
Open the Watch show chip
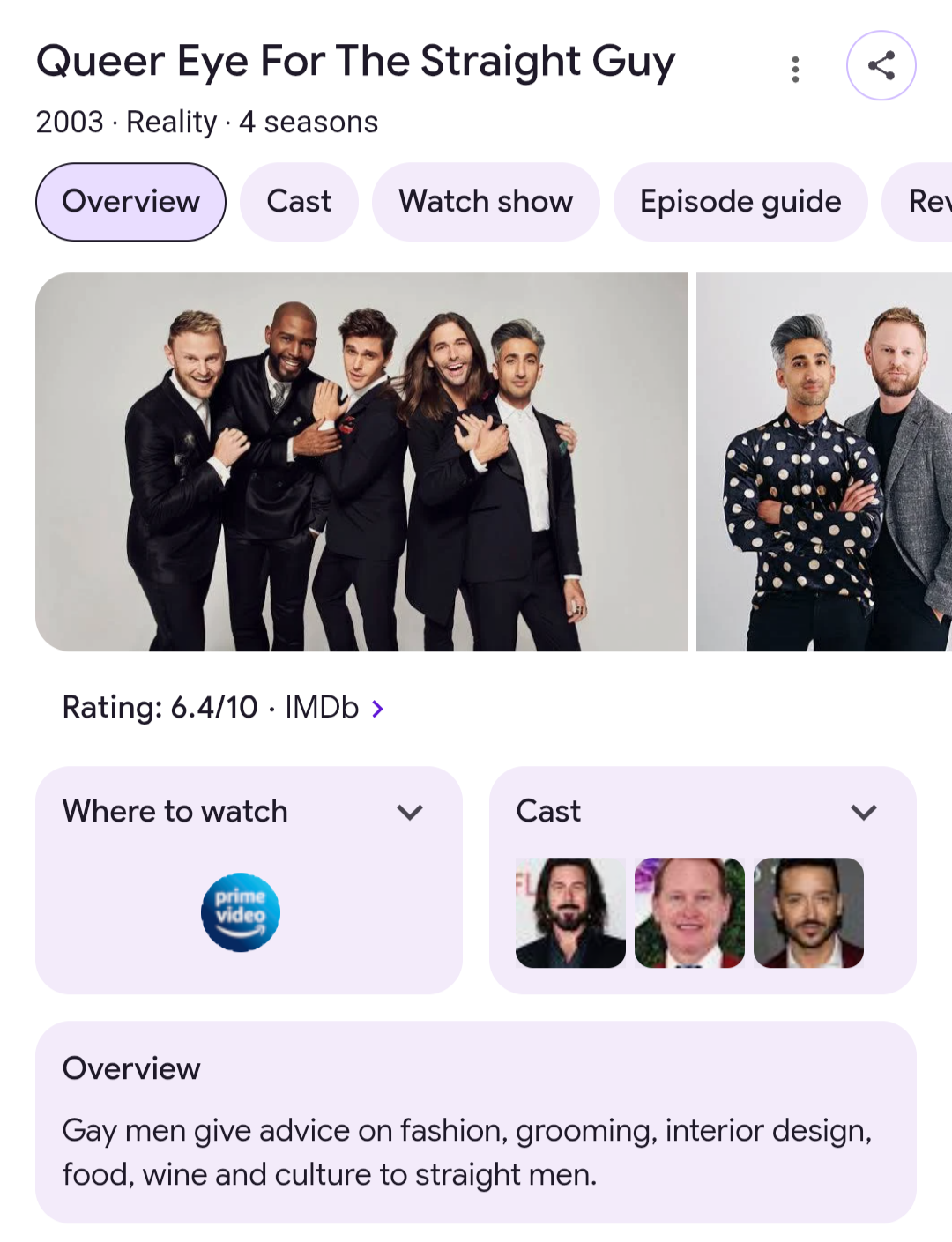click(x=486, y=202)
